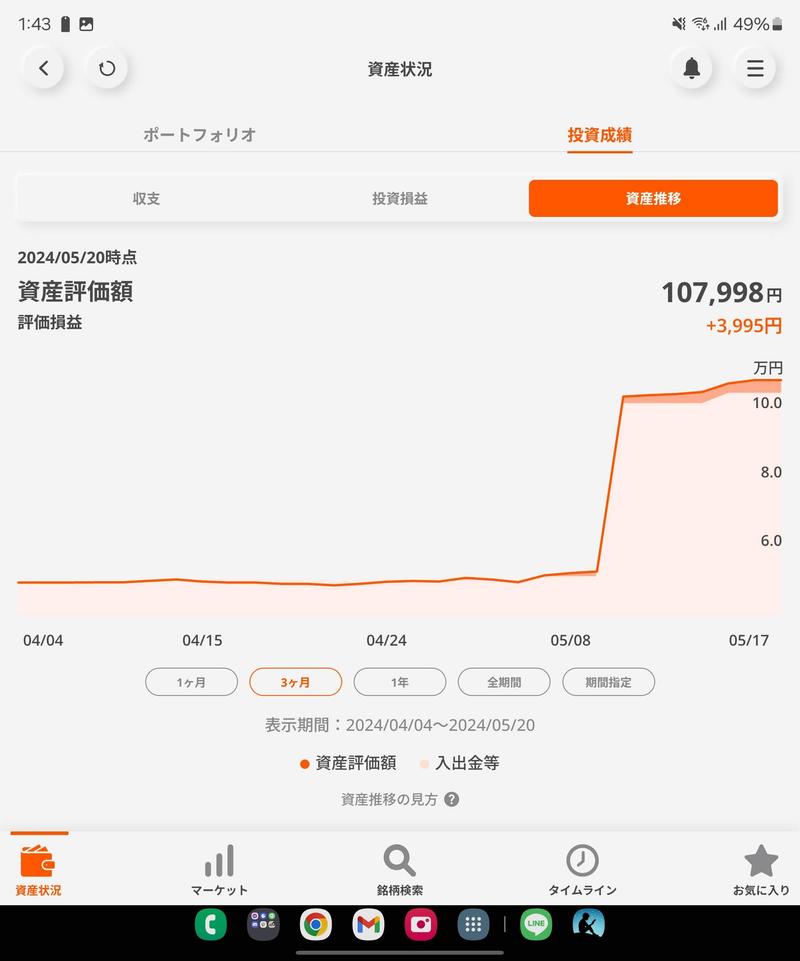Show the 全期間 chart range
This screenshot has width=800, height=961.
[504, 682]
